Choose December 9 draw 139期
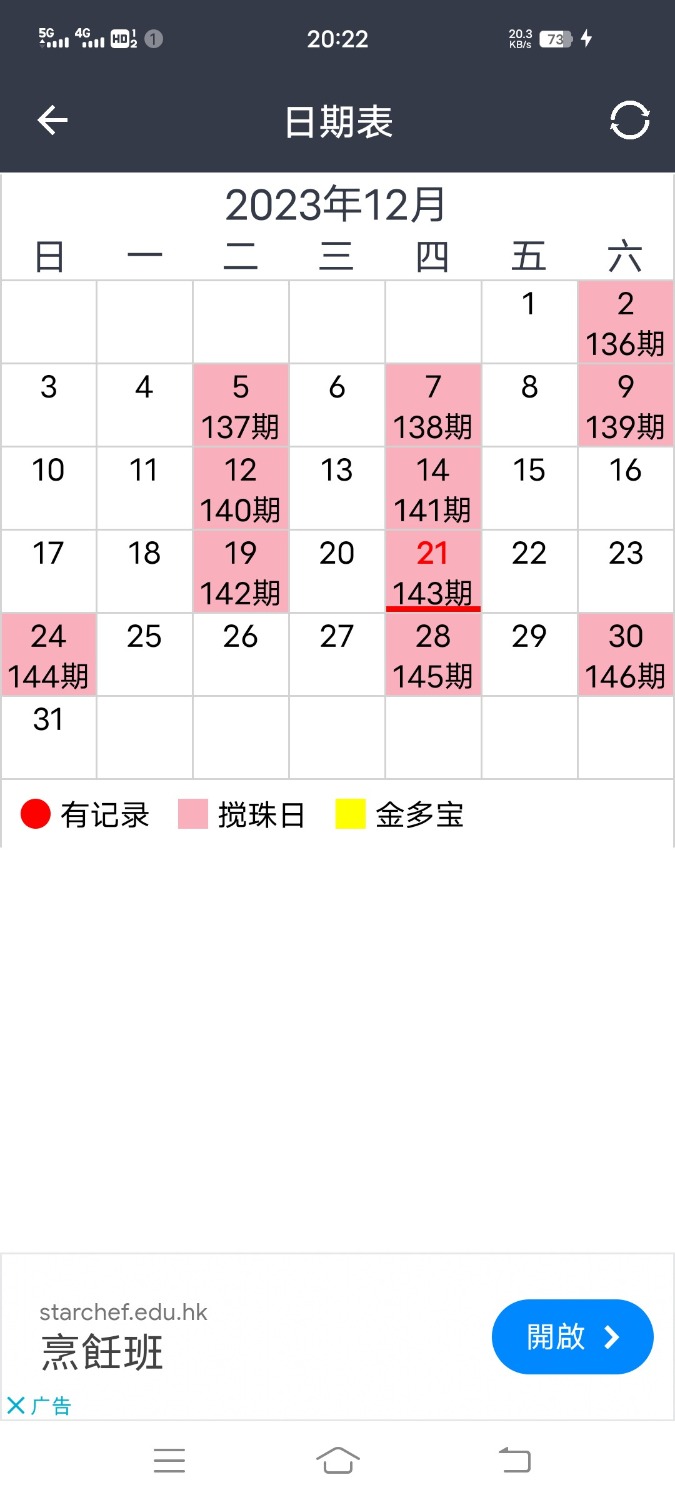The width and height of the screenshot is (675, 1500). (625, 405)
